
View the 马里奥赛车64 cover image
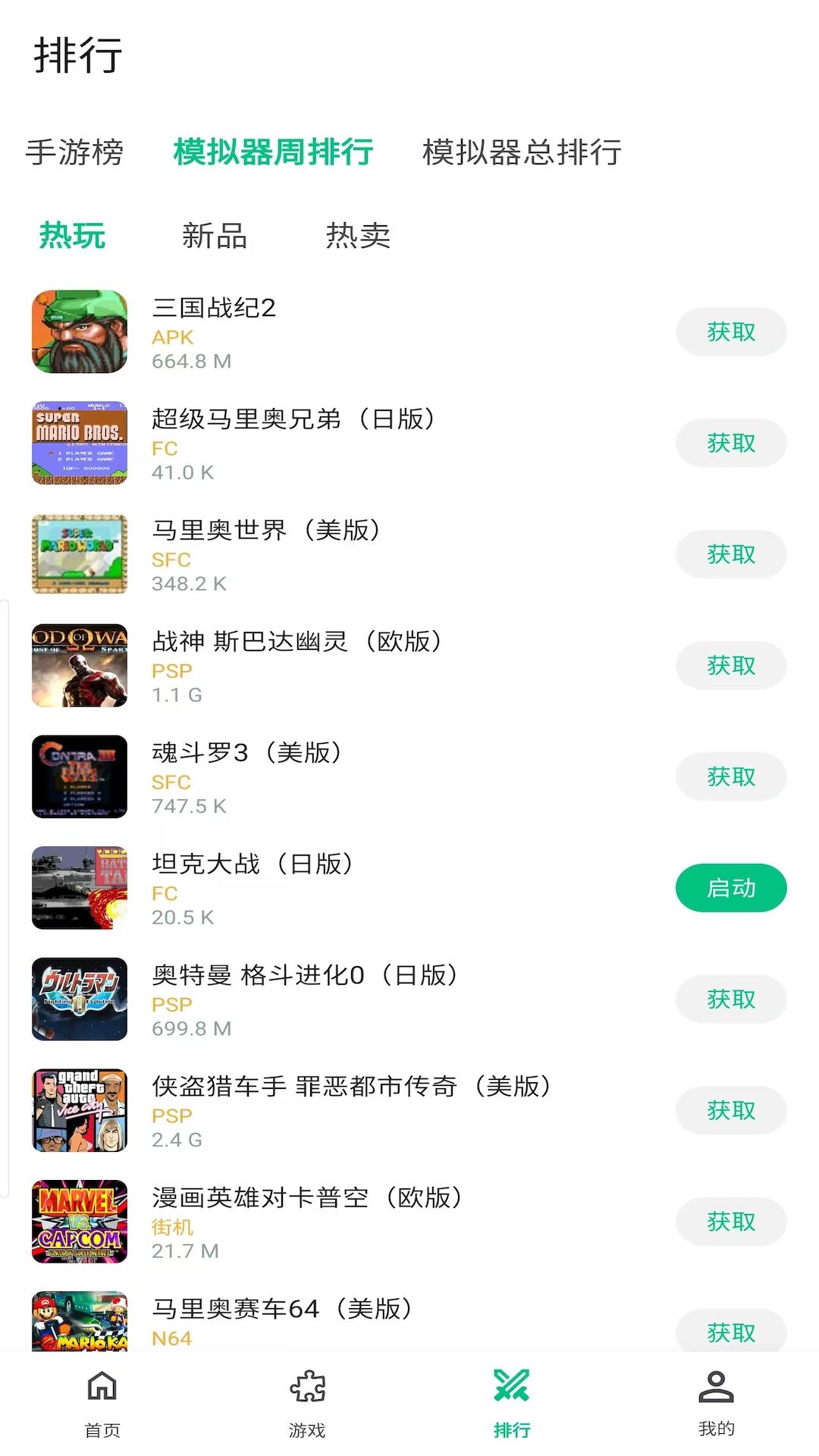tap(78, 1327)
